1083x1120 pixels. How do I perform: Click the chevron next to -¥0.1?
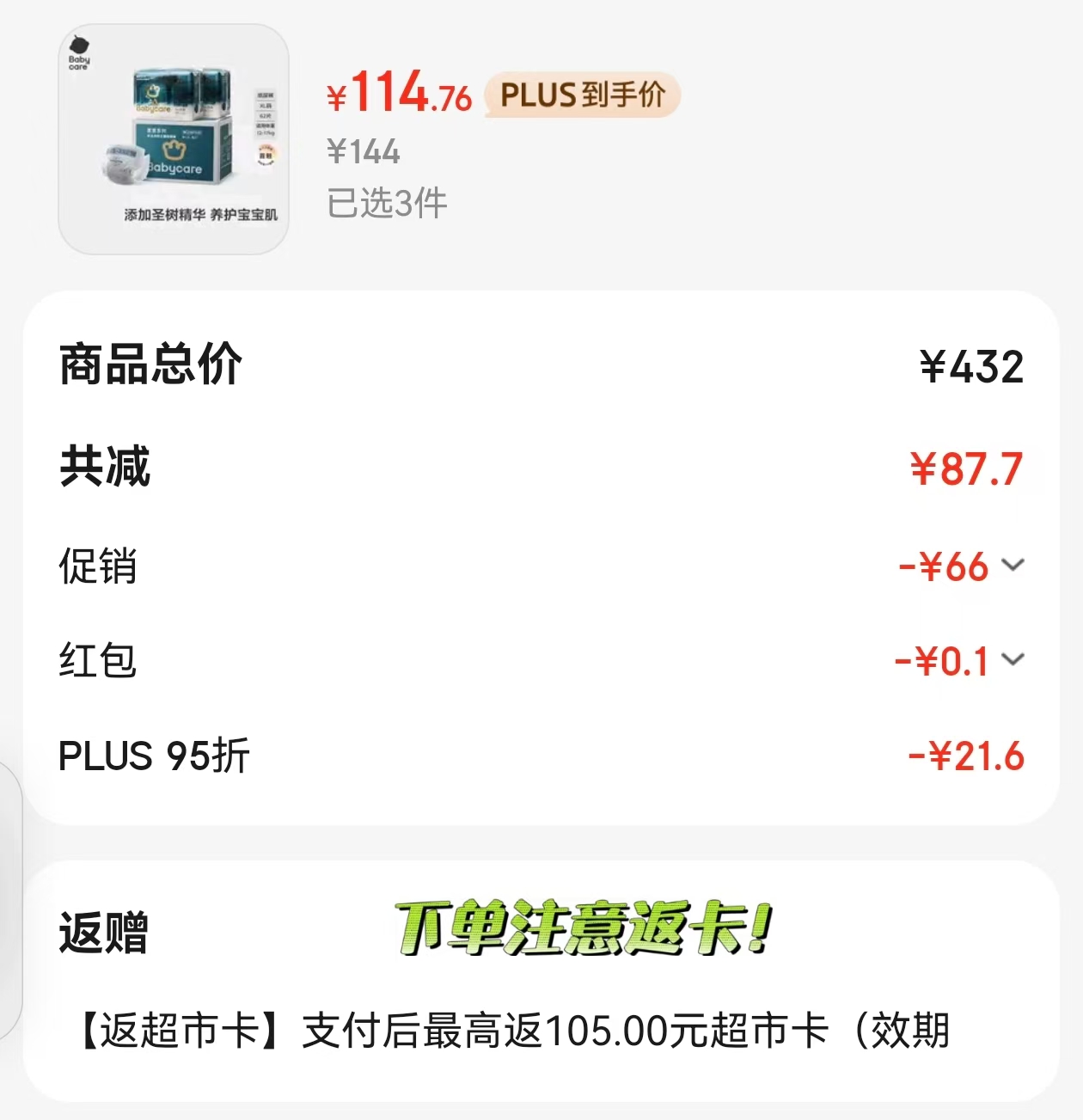(1014, 661)
